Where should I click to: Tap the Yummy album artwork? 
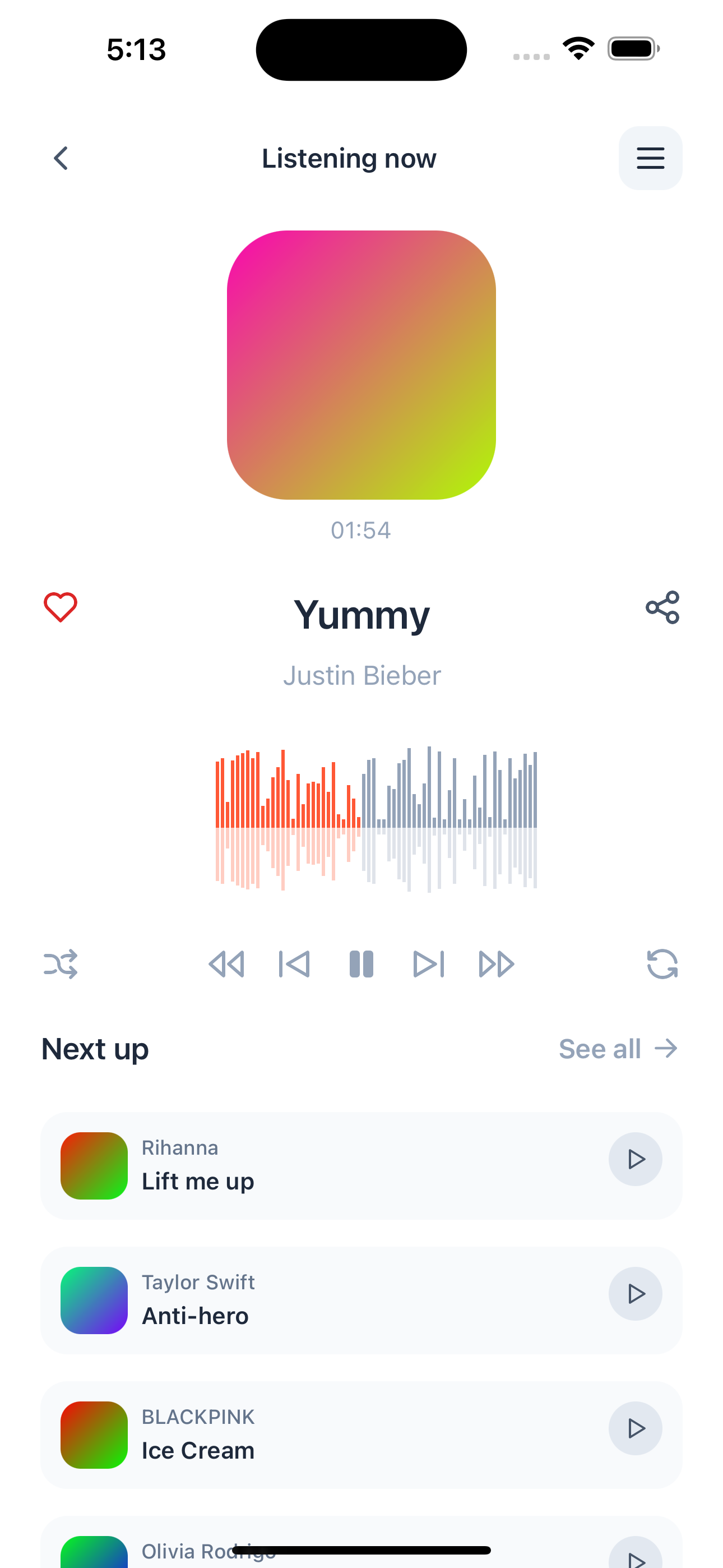(361, 365)
